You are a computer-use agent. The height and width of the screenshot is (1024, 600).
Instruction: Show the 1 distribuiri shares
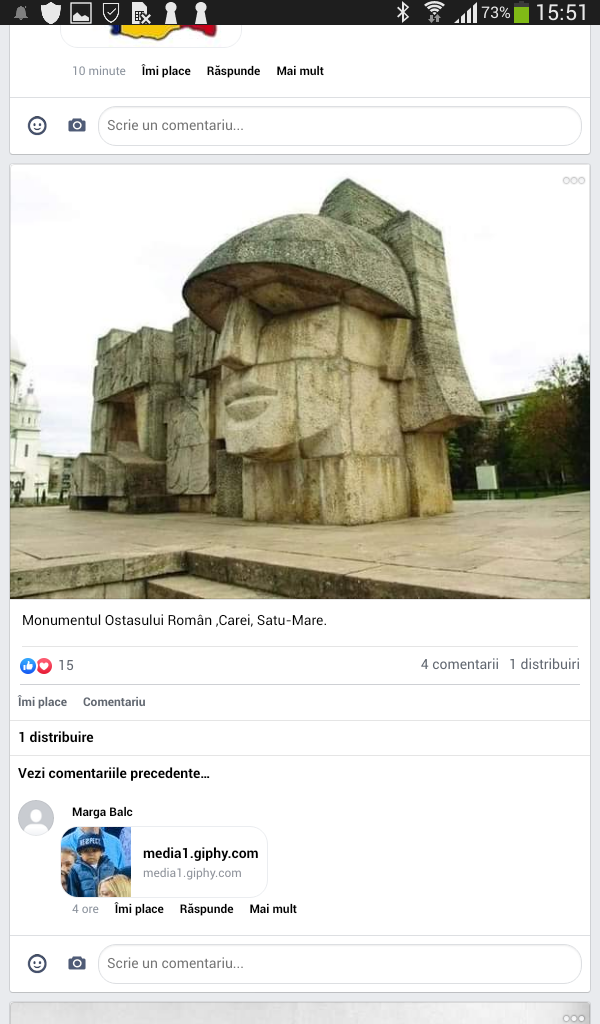(544, 664)
